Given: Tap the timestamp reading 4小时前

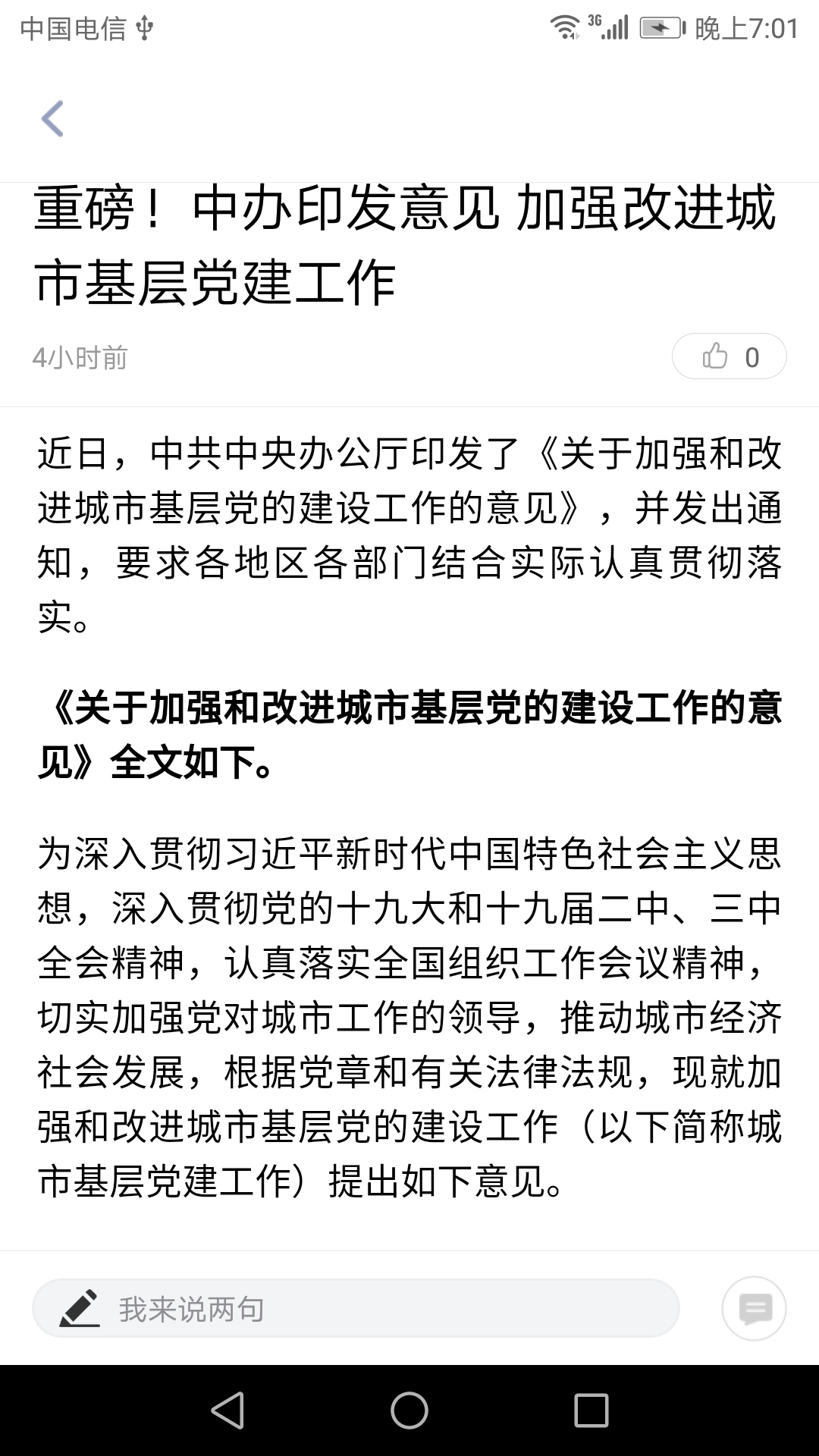Looking at the screenshot, I should pos(80,356).
